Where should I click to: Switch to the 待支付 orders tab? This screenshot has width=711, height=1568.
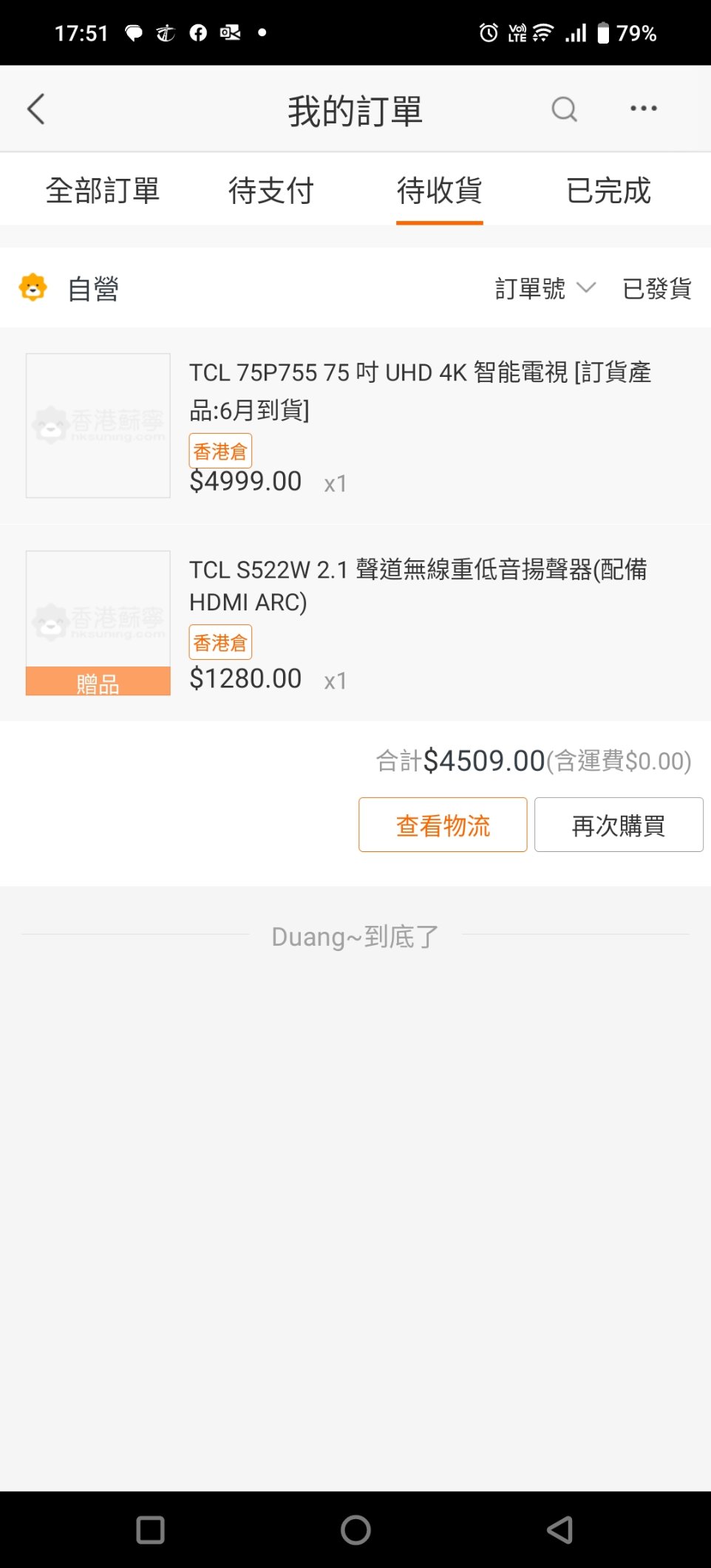(271, 190)
